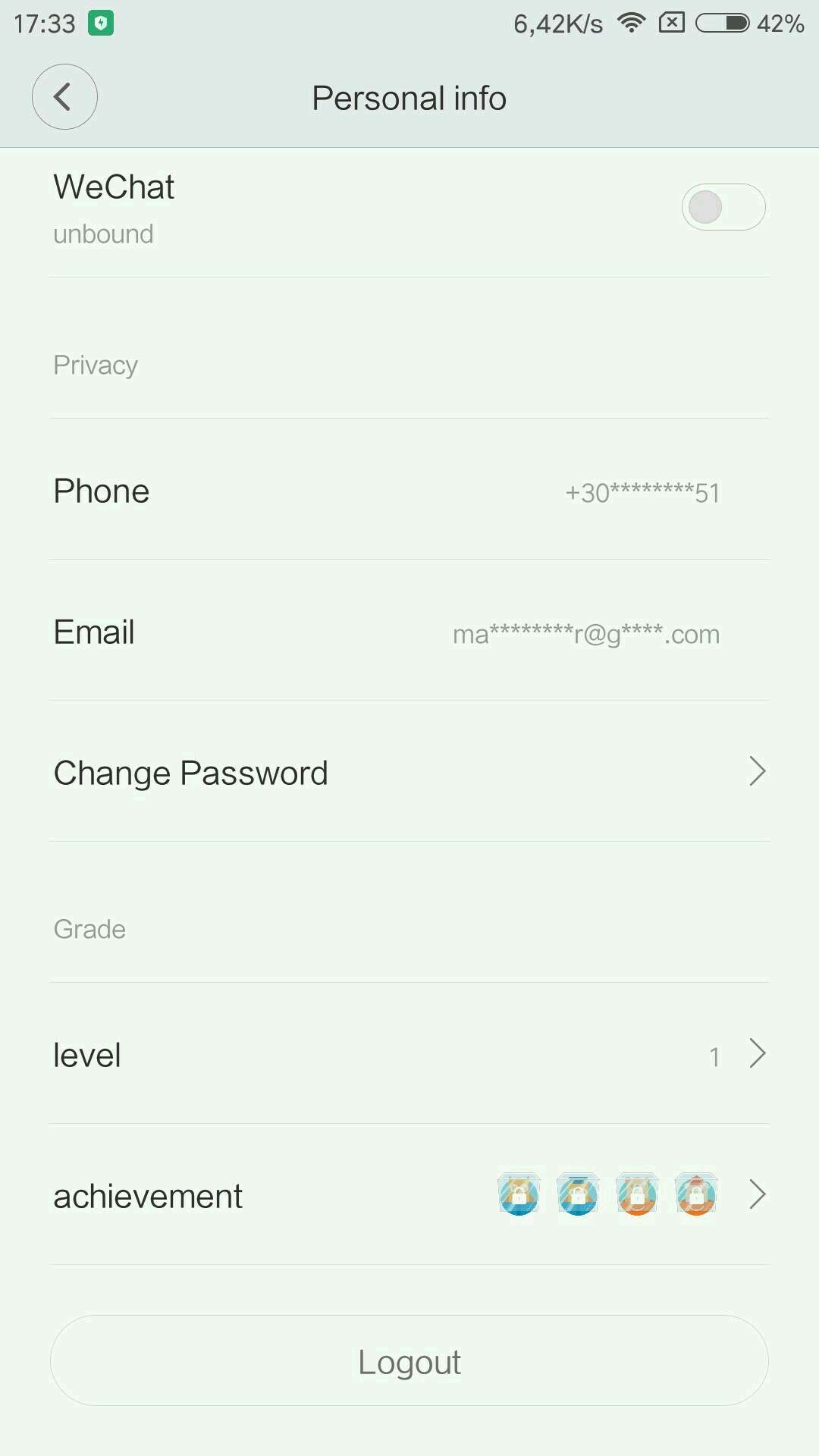
Task: View the level details
Action: (x=409, y=1054)
